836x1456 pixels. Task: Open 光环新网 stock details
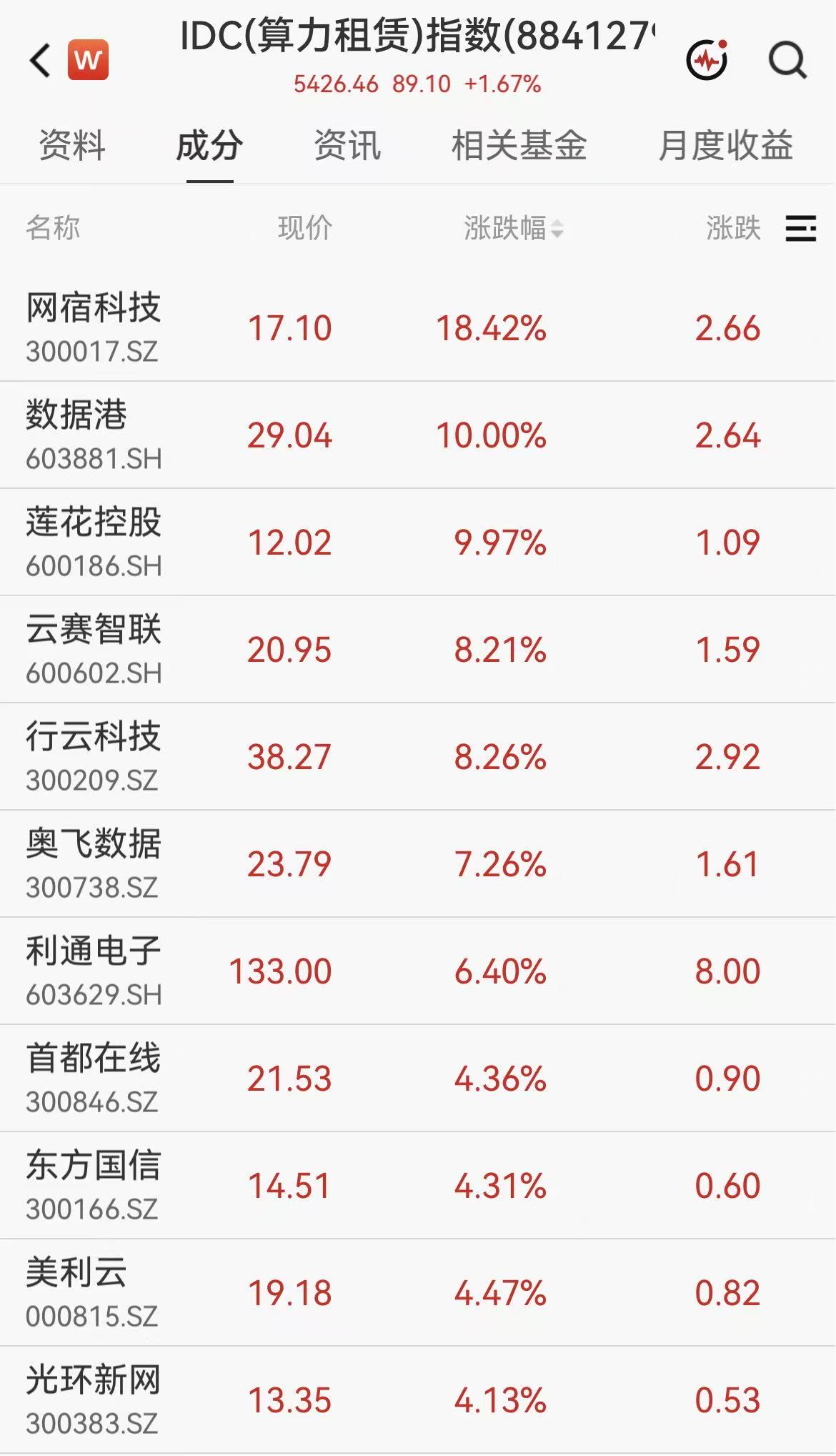coord(418,1400)
